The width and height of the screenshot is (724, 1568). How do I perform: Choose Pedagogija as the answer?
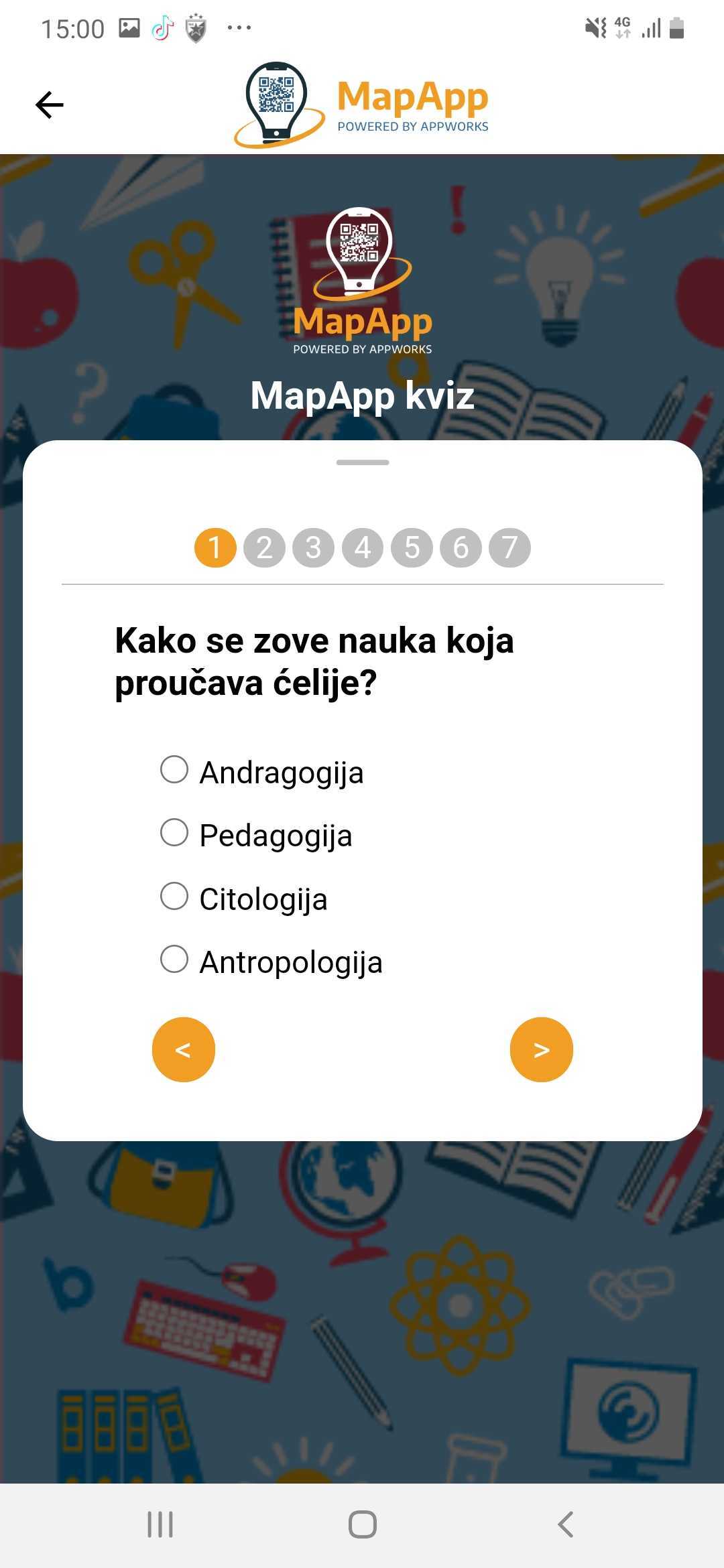click(x=174, y=833)
